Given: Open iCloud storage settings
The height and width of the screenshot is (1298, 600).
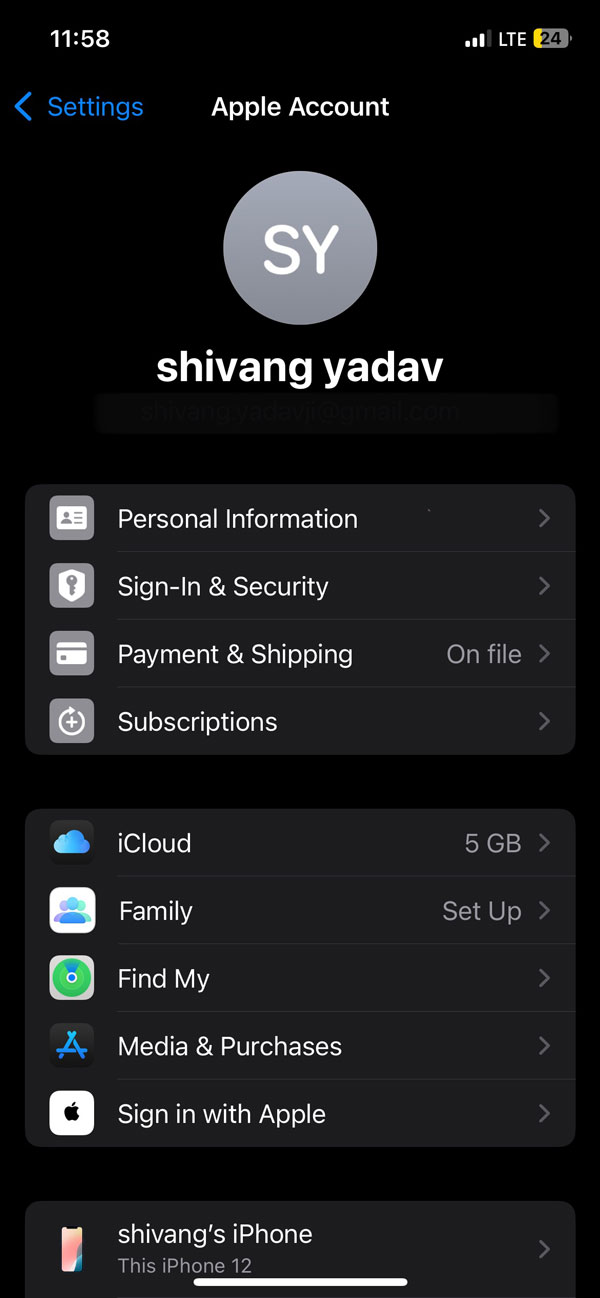Looking at the screenshot, I should point(300,843).
